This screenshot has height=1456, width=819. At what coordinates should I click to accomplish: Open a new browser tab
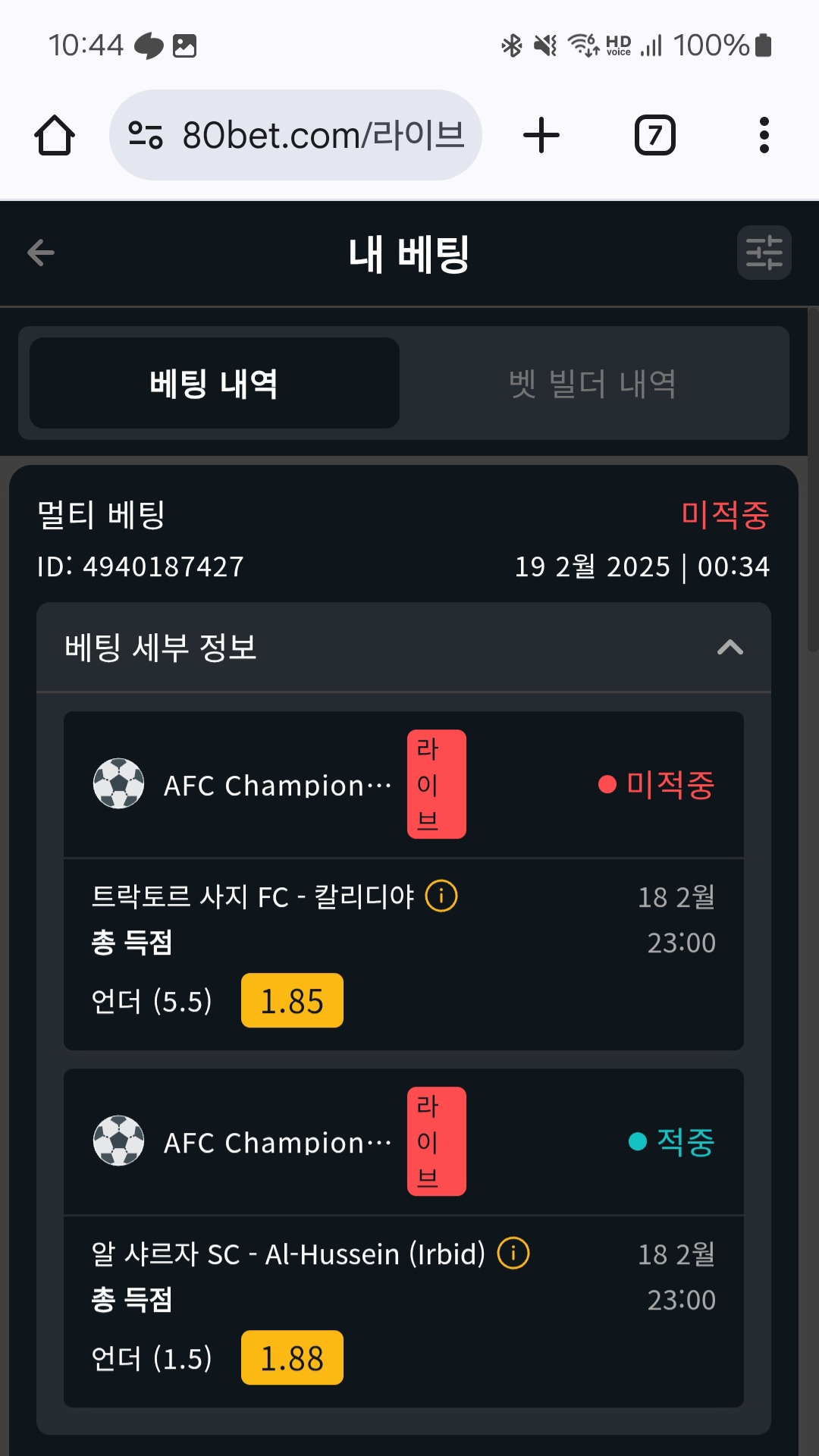point(541,135)
